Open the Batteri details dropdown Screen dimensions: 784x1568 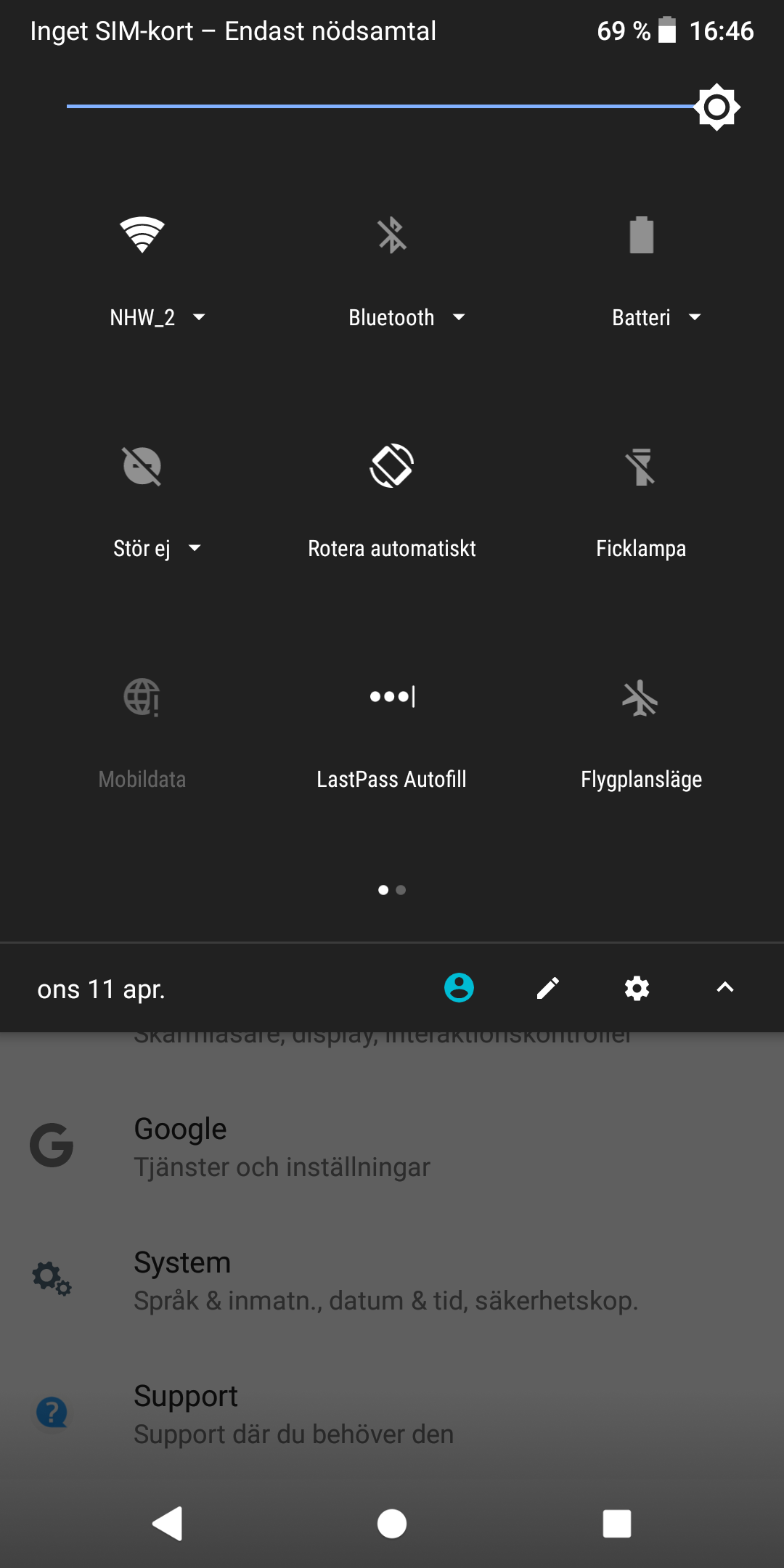656,317
